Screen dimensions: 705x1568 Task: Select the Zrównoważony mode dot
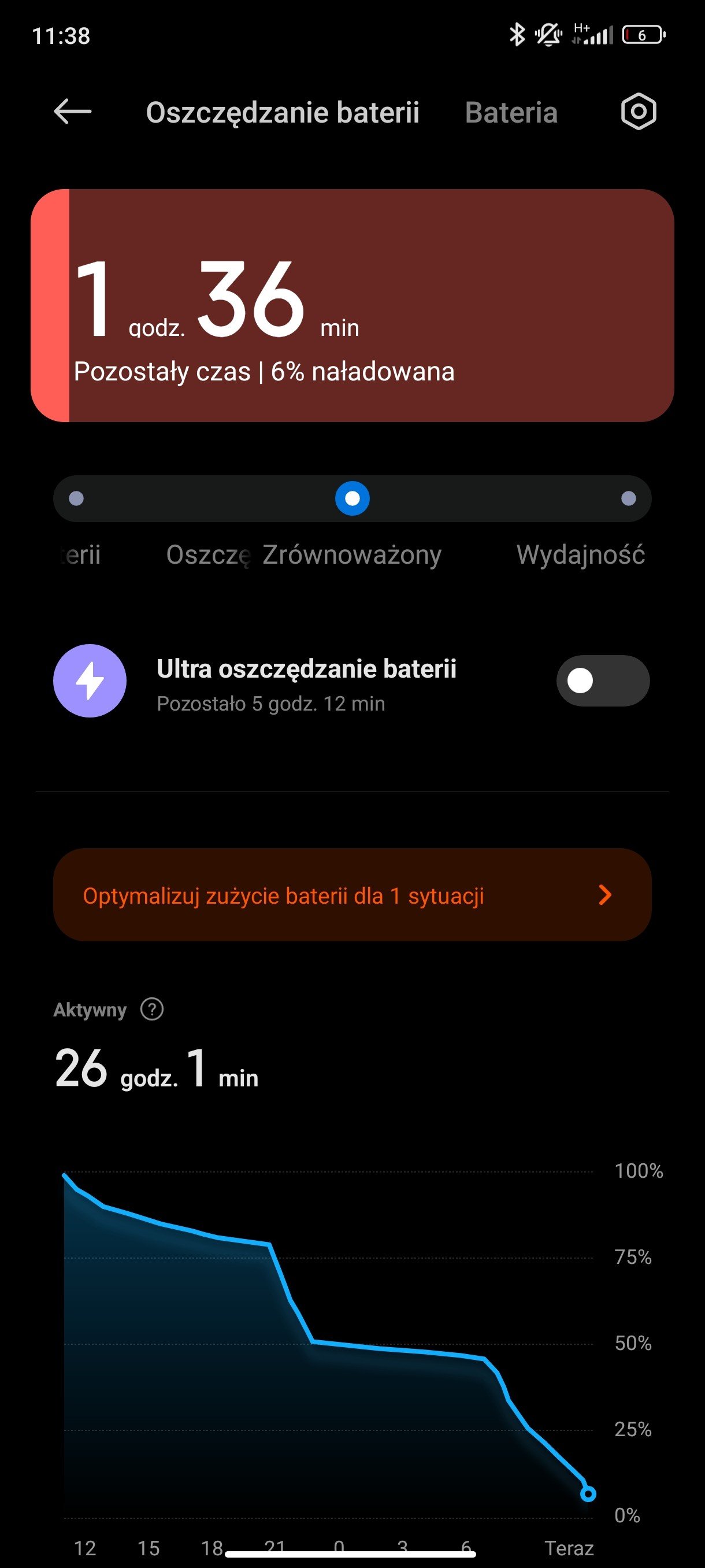(x=352, y=498)
